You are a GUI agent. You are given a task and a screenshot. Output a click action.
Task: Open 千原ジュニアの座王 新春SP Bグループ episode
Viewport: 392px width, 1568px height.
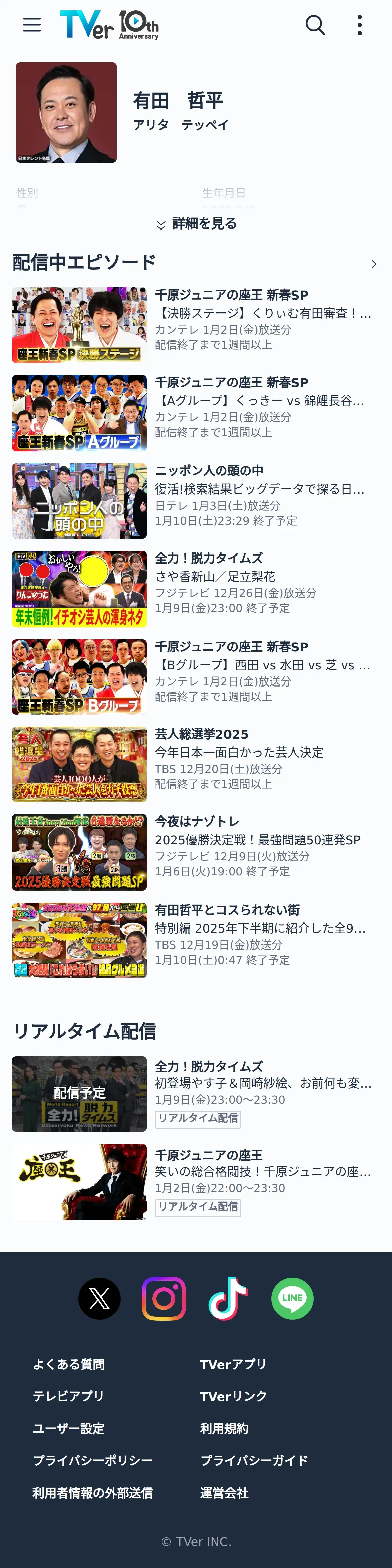[196, 677]
